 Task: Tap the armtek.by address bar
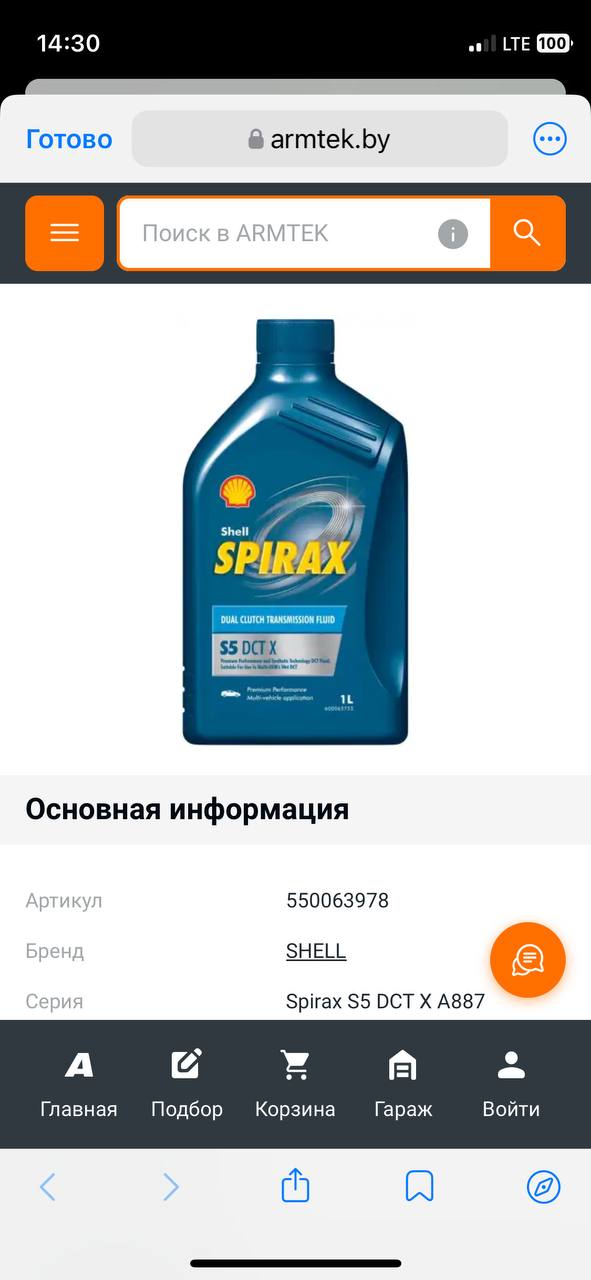(x=320, y=139)
